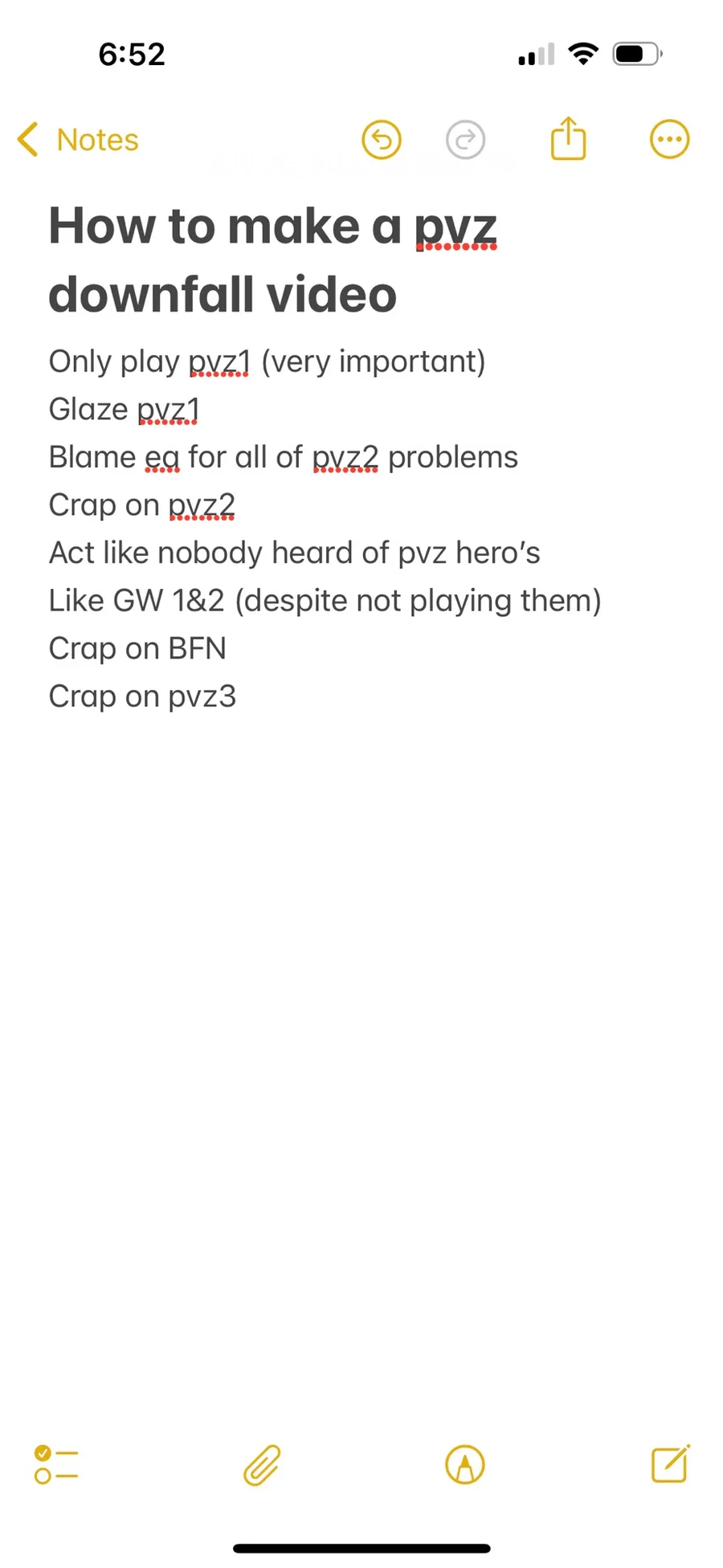Open the markup pen tool
Viewport: 723px width, 1568px height.
(465, 1464)
